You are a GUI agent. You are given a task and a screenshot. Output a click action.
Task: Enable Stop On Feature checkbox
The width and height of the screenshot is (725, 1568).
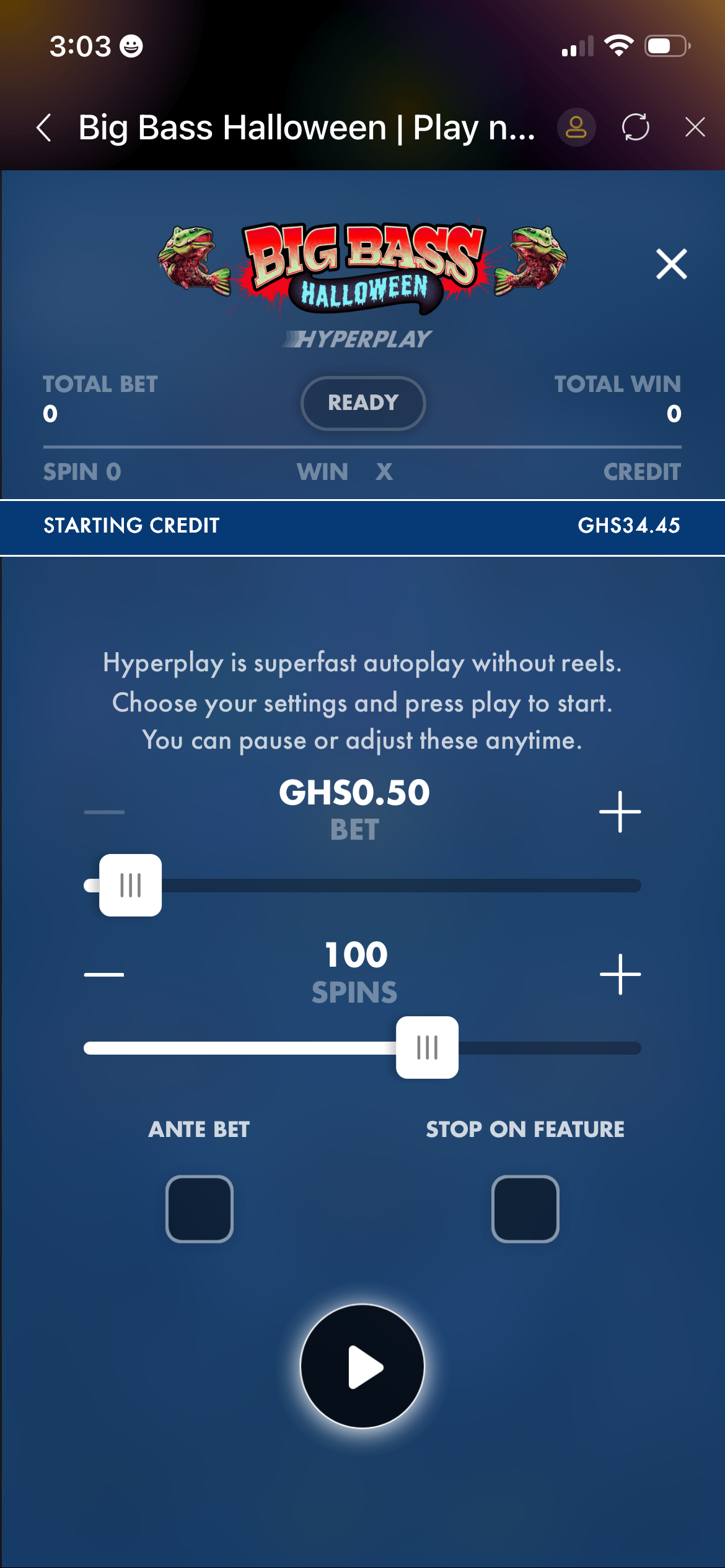(x=525, y=1209)
